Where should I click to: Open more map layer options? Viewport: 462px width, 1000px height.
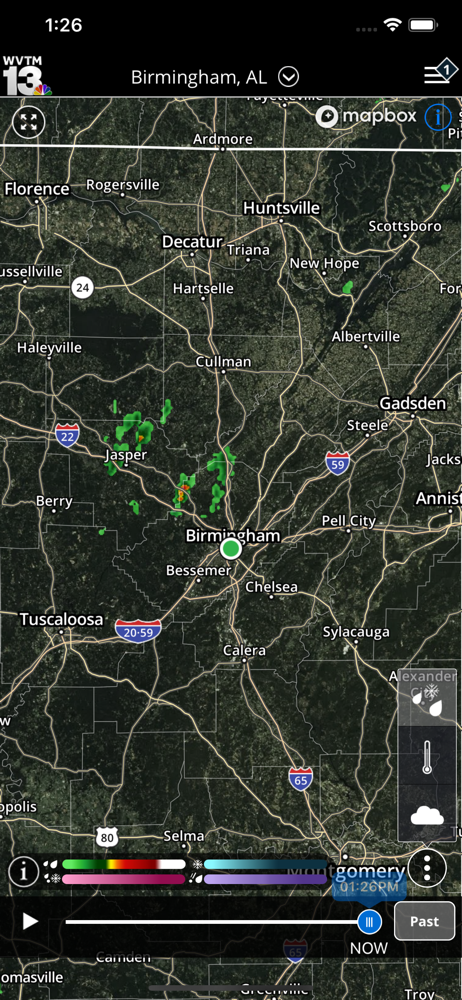click(x=427, y=868)
